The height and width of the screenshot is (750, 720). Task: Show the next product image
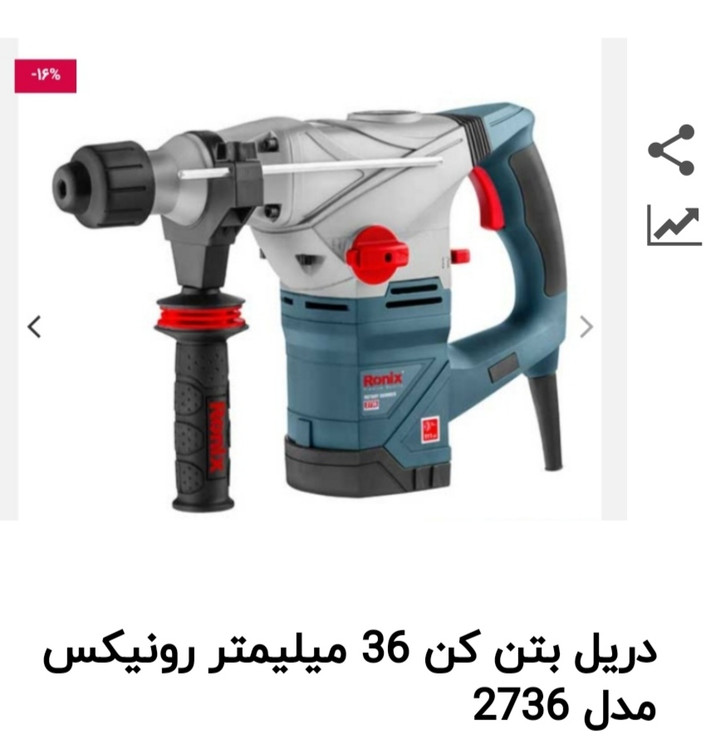pos(587,326)
